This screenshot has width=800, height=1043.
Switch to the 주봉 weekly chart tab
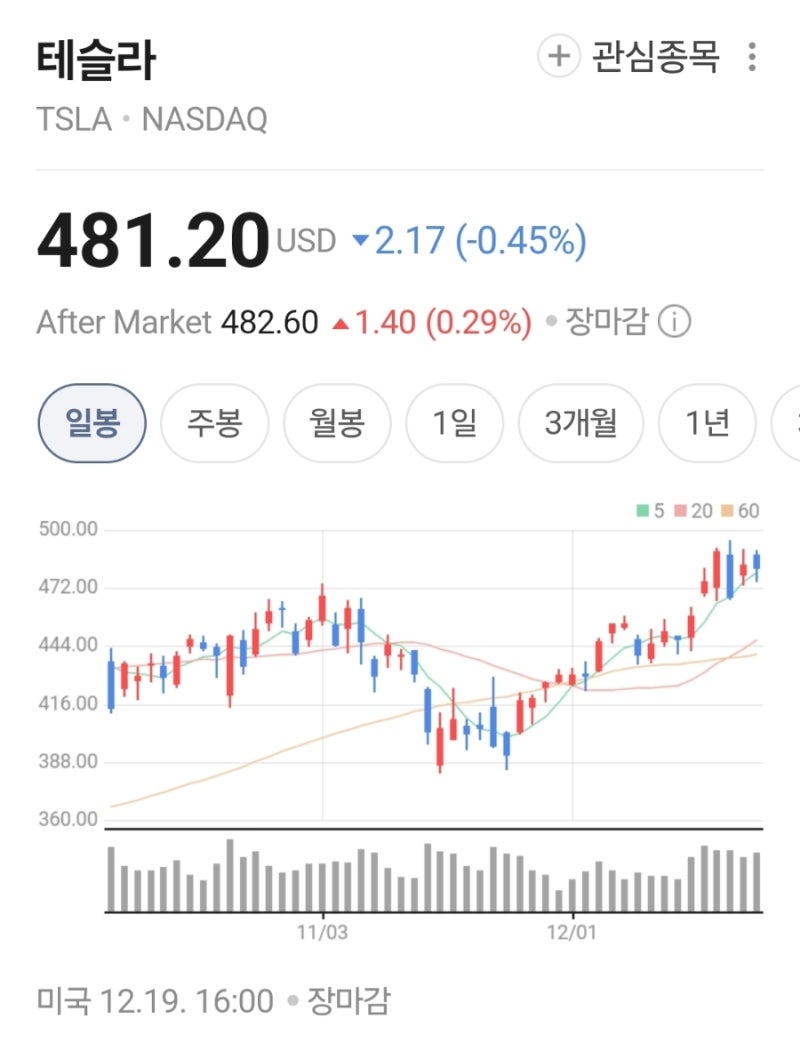(x=213, y=422)
